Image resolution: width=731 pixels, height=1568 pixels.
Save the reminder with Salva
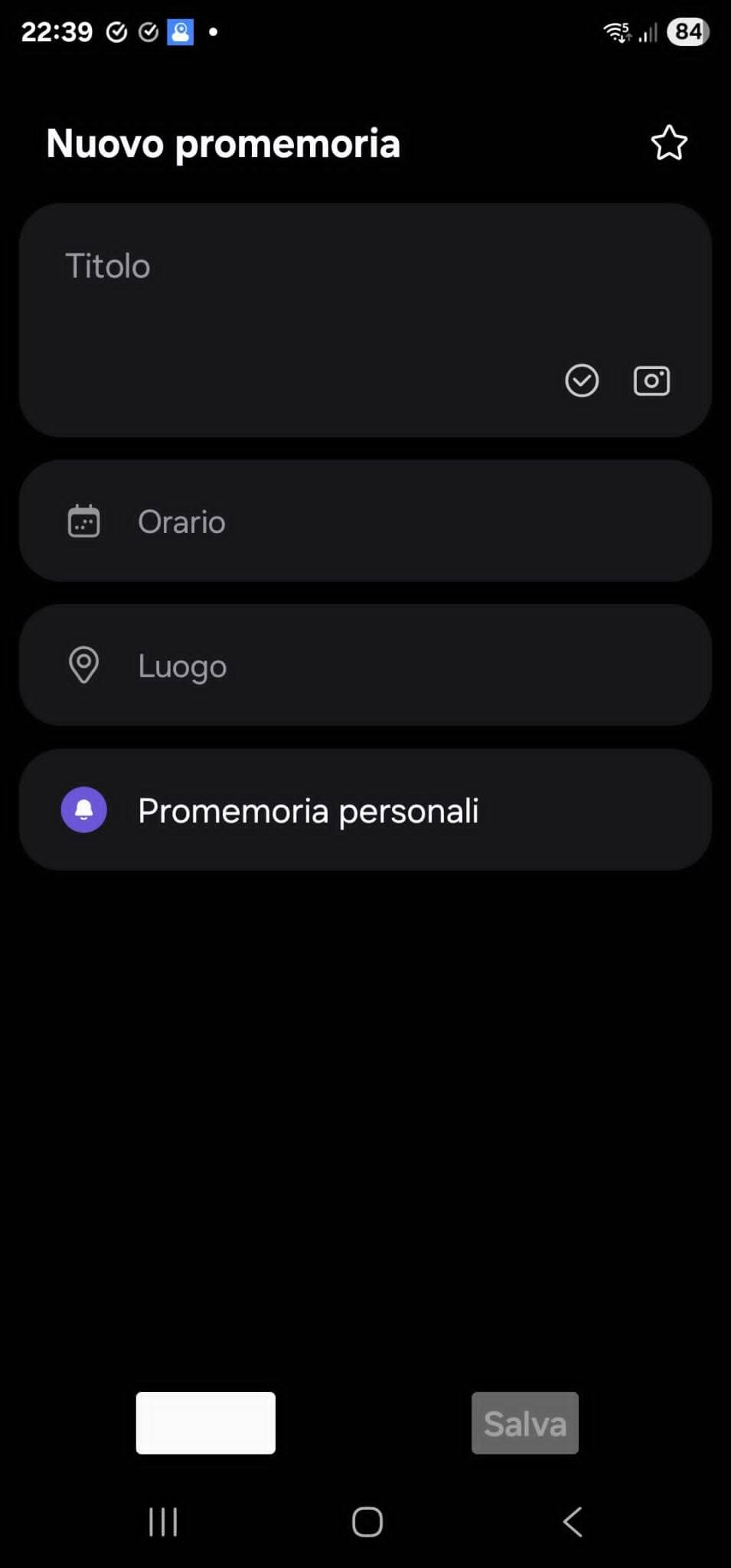(524, 1423)
